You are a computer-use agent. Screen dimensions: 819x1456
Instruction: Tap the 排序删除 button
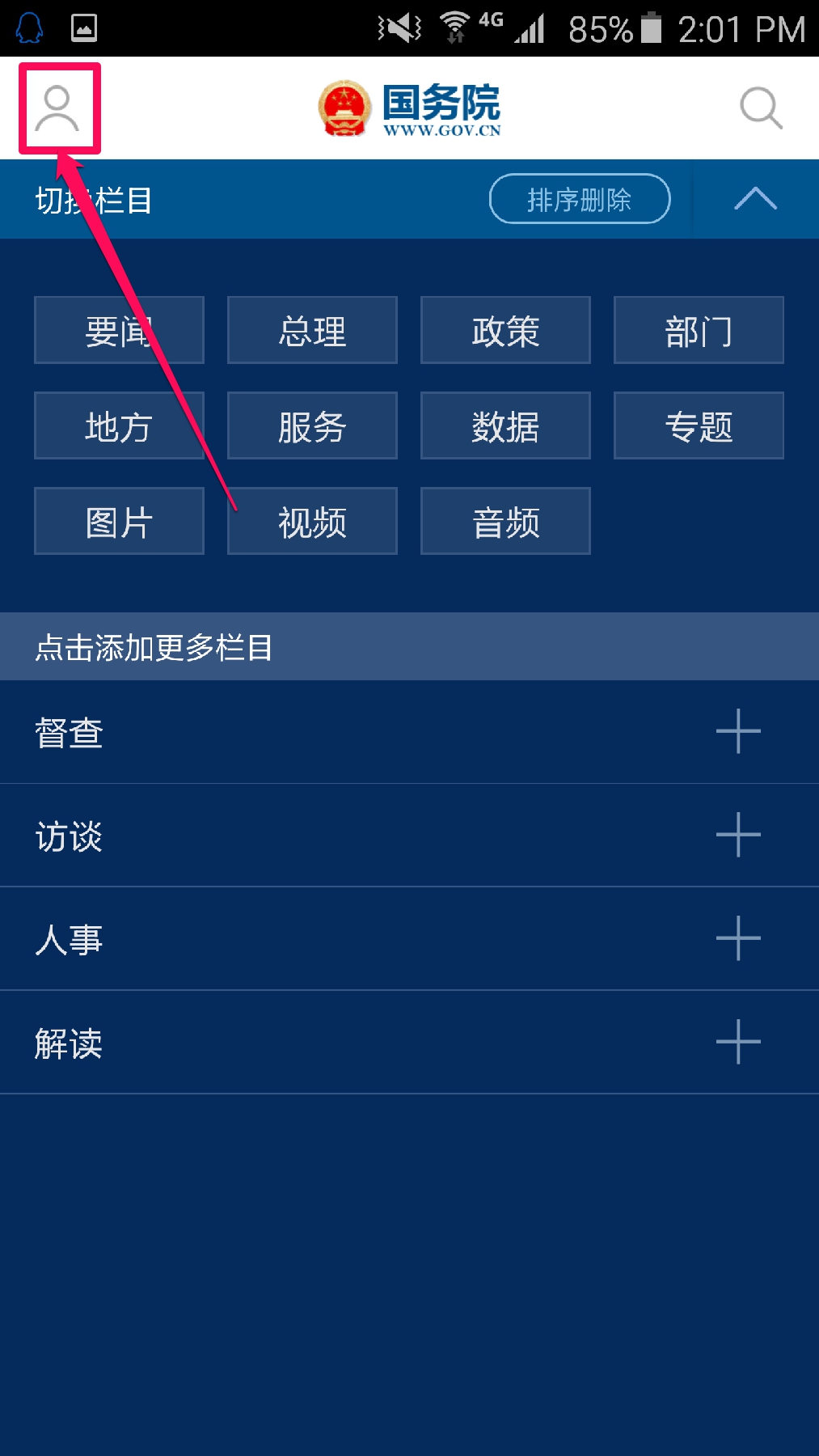click(579, 199)
